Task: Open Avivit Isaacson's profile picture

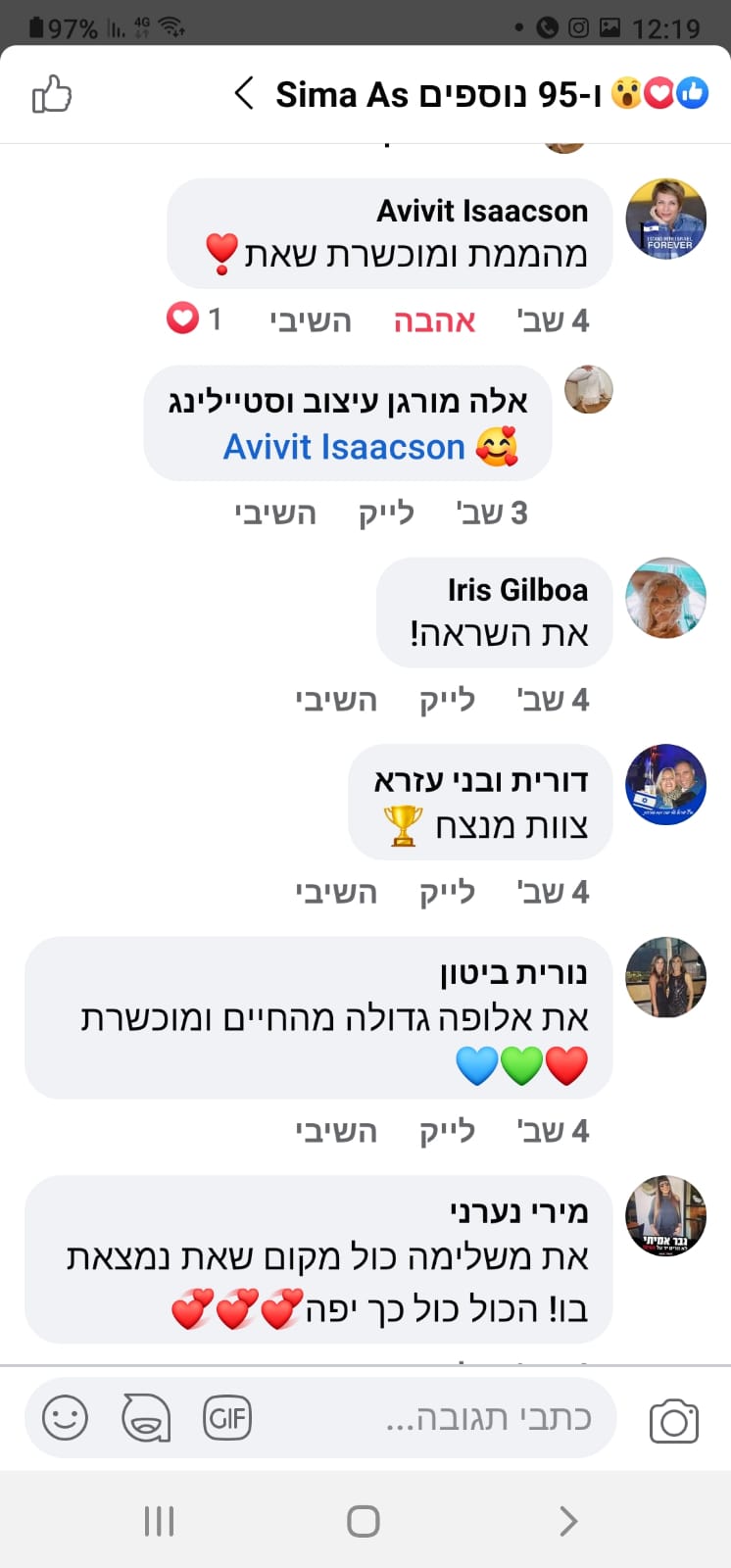Action: tap(666, 220)
